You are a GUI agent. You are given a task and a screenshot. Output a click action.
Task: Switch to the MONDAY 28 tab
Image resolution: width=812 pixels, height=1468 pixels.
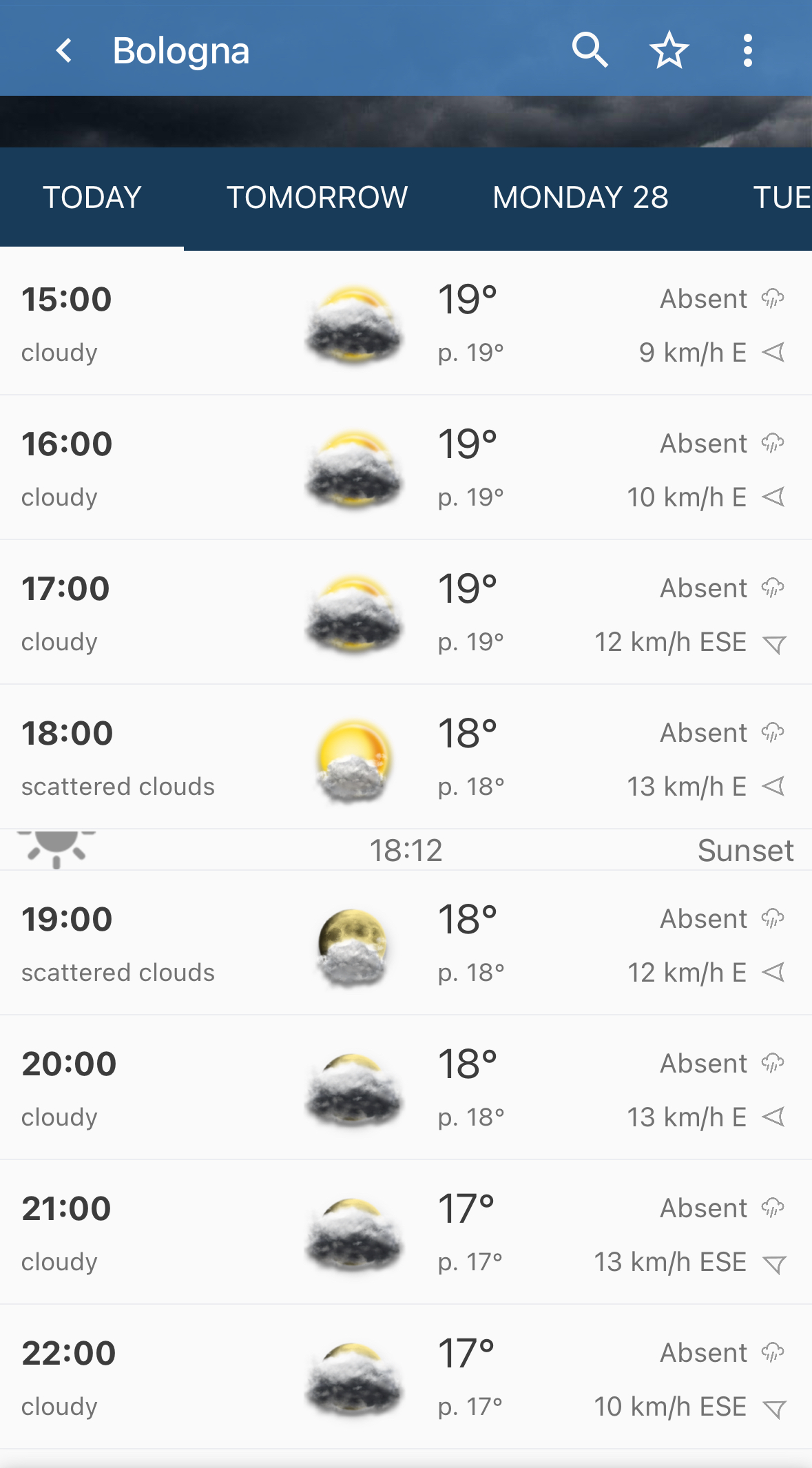(580, 198)
